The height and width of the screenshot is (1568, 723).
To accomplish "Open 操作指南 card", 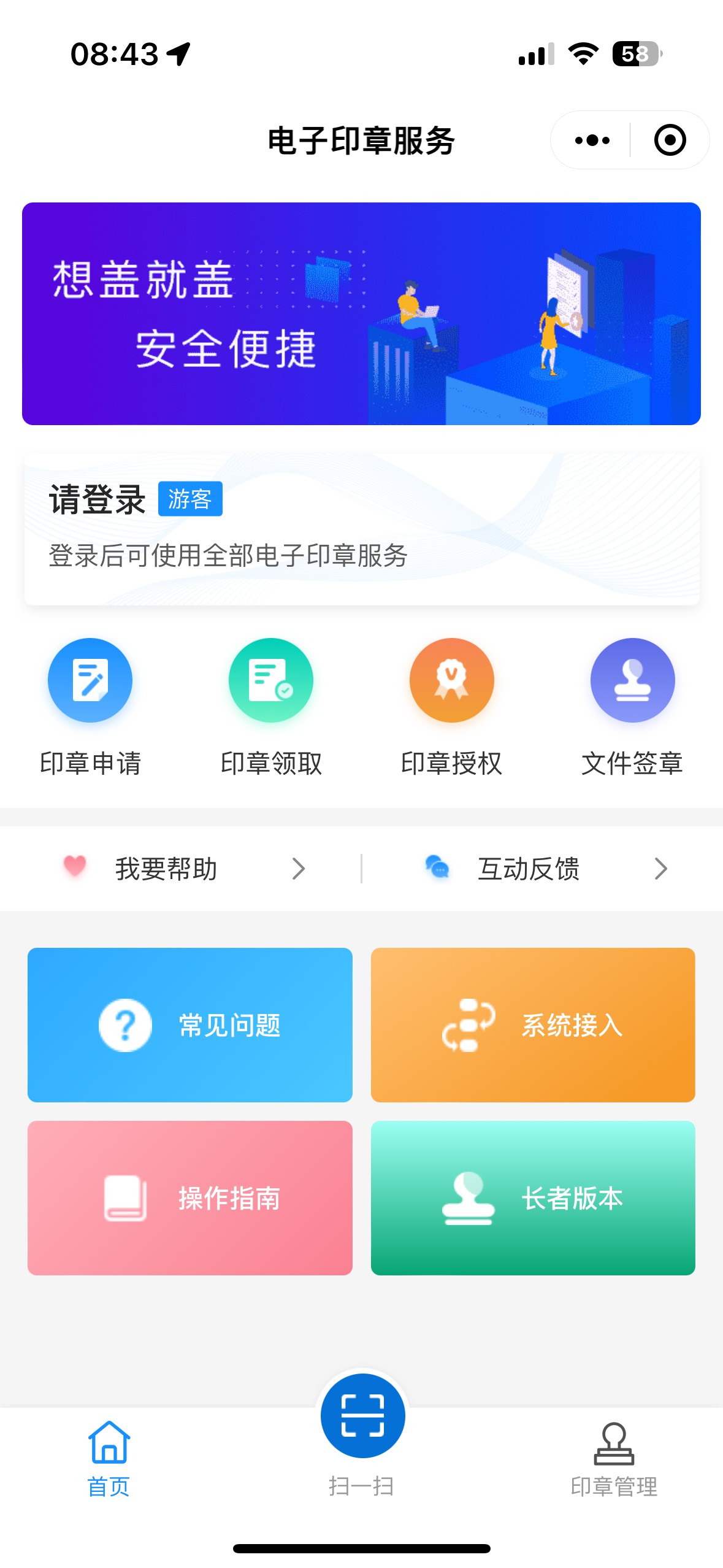I will [x=190, y=1197].
